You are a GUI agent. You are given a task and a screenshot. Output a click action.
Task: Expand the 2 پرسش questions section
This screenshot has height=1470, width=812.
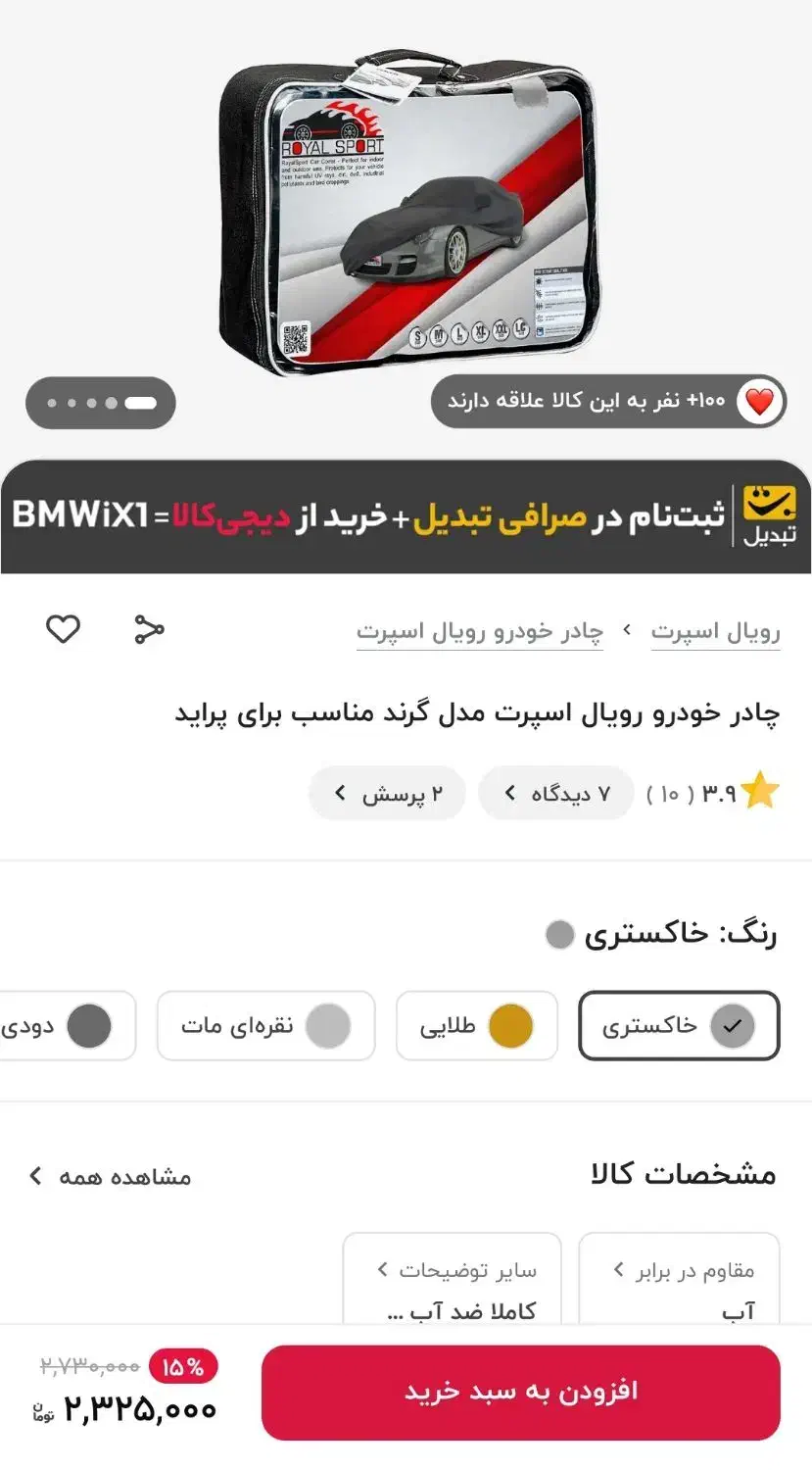(x=387, y=792)
